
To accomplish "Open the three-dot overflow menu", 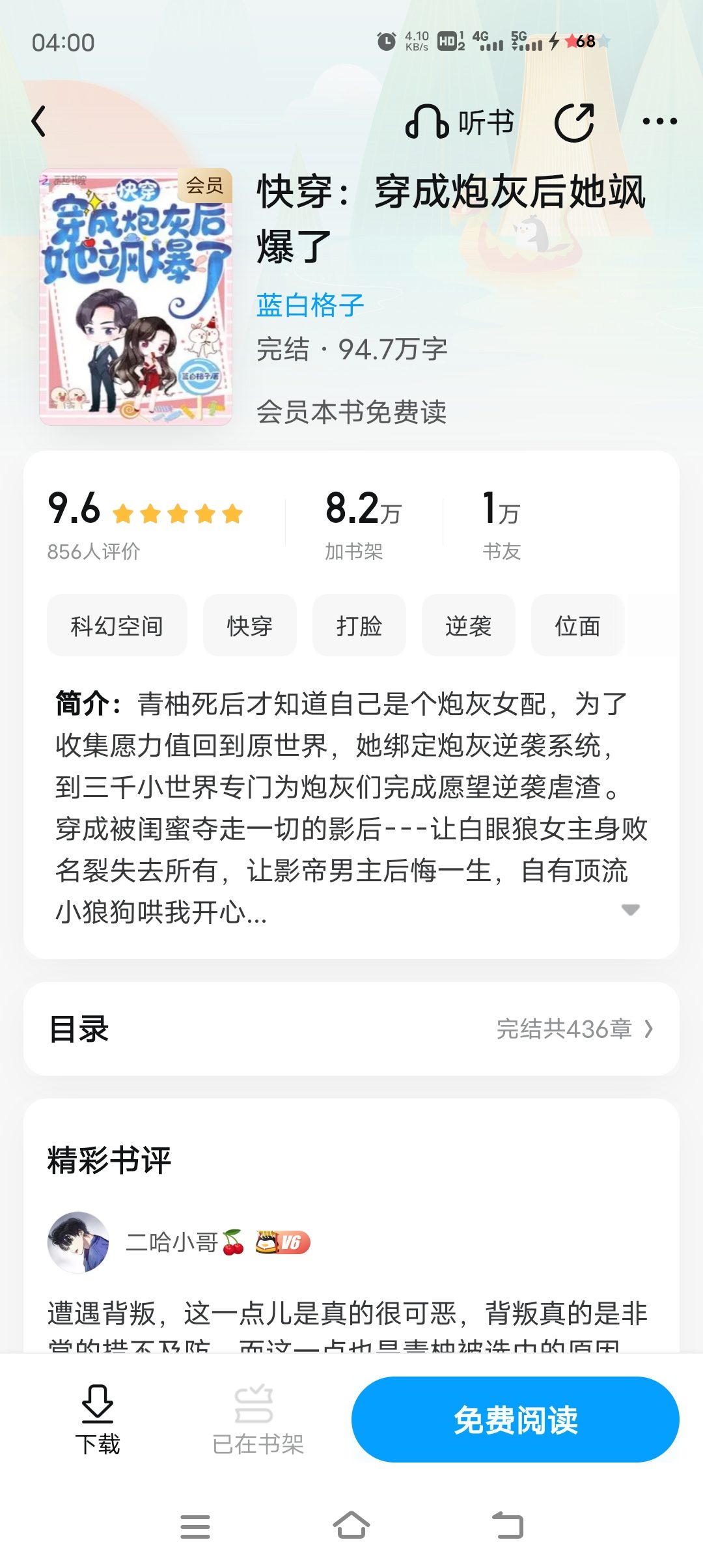I will tap(659, 121).
